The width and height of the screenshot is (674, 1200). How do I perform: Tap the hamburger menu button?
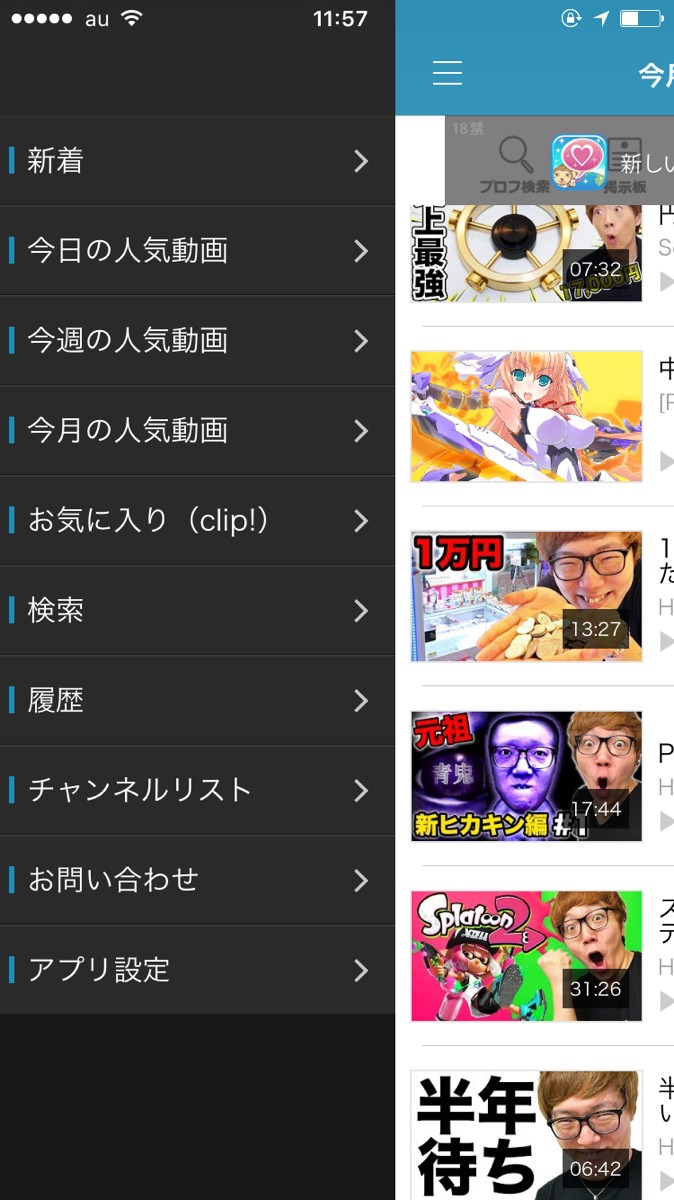coord(447,73)
